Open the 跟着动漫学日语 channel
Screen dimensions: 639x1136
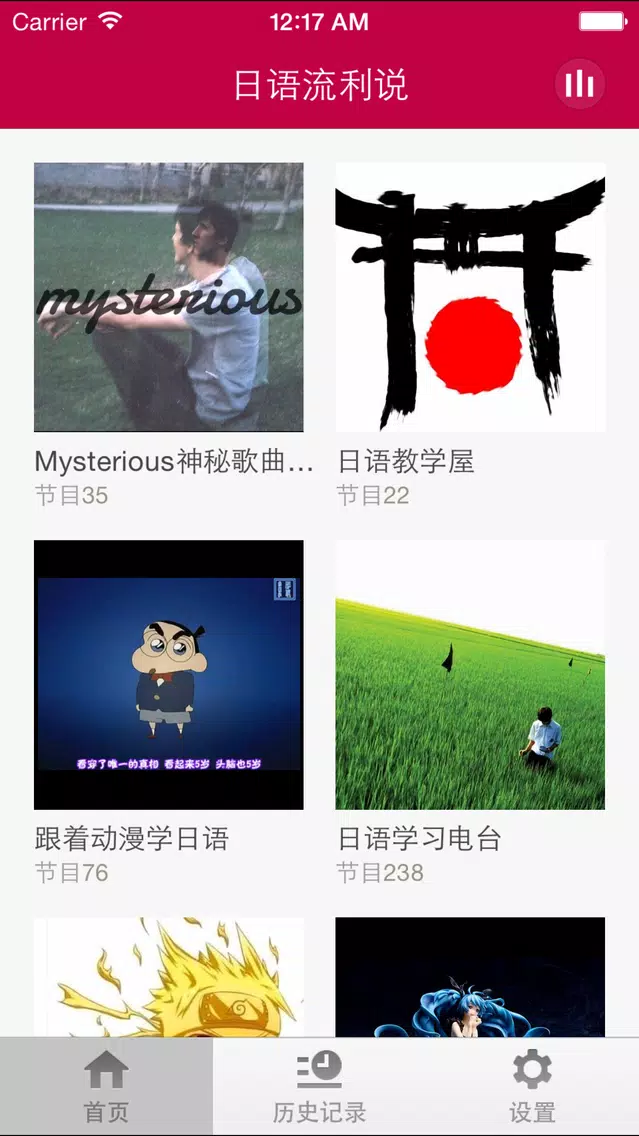point(169,674)
